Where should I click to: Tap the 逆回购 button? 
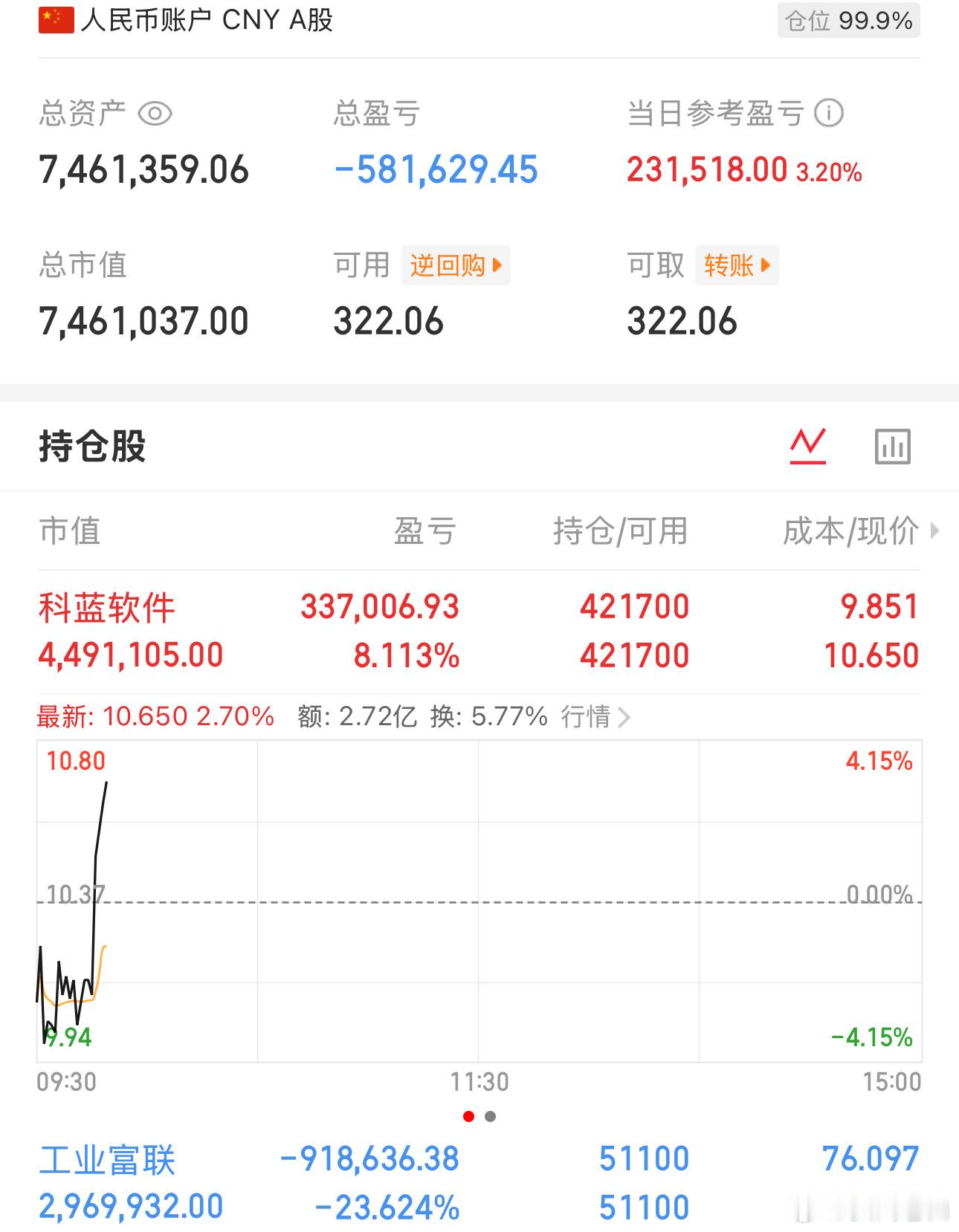456,265
